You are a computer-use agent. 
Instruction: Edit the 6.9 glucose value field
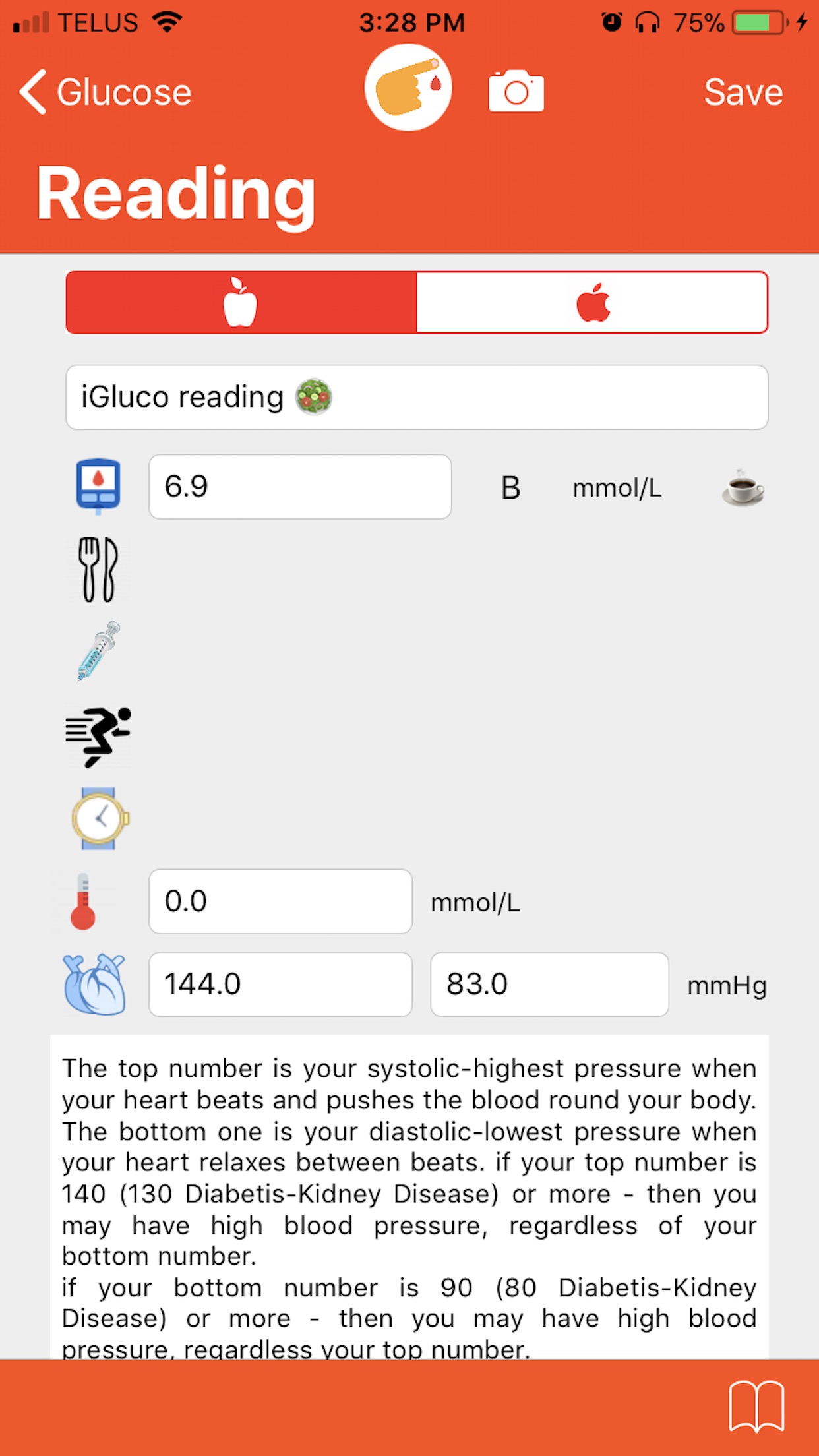point(300,487)
